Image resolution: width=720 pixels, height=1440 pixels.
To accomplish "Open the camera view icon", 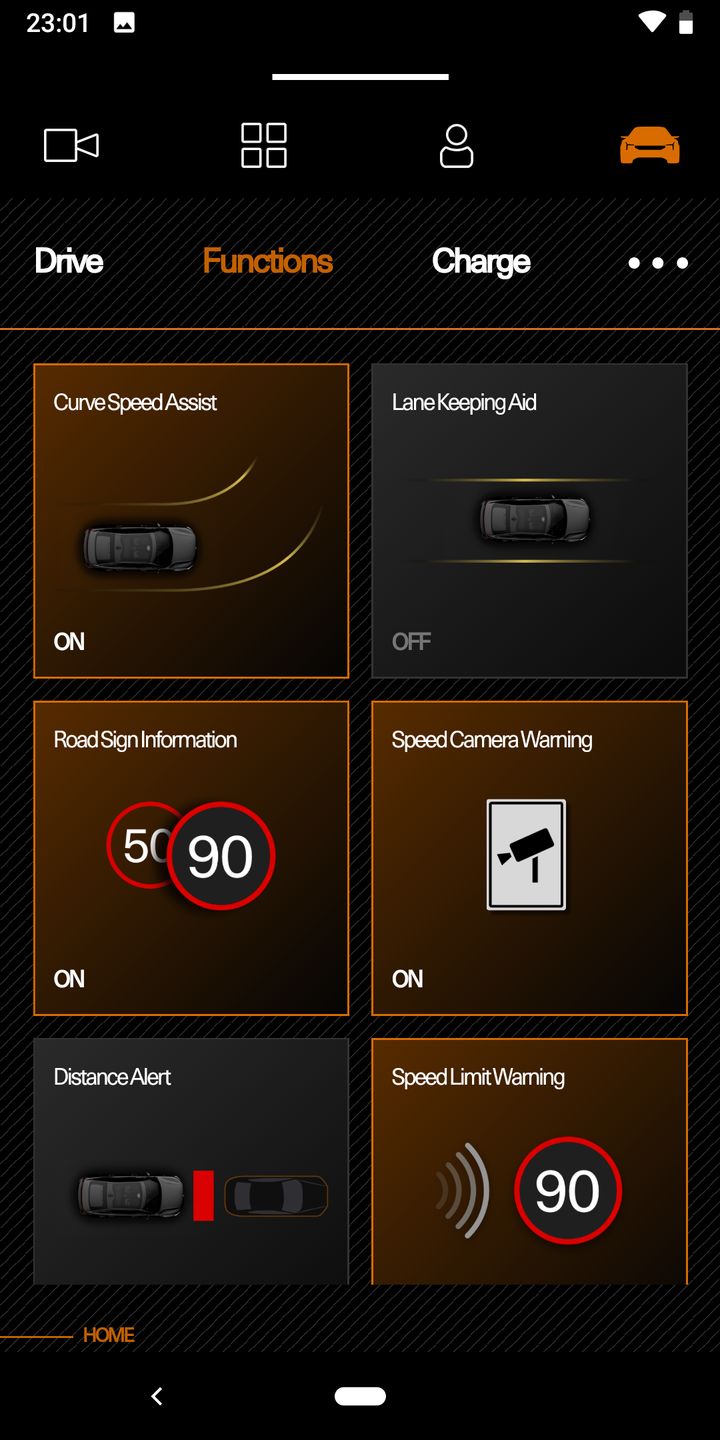I will [x=71, y=146].
